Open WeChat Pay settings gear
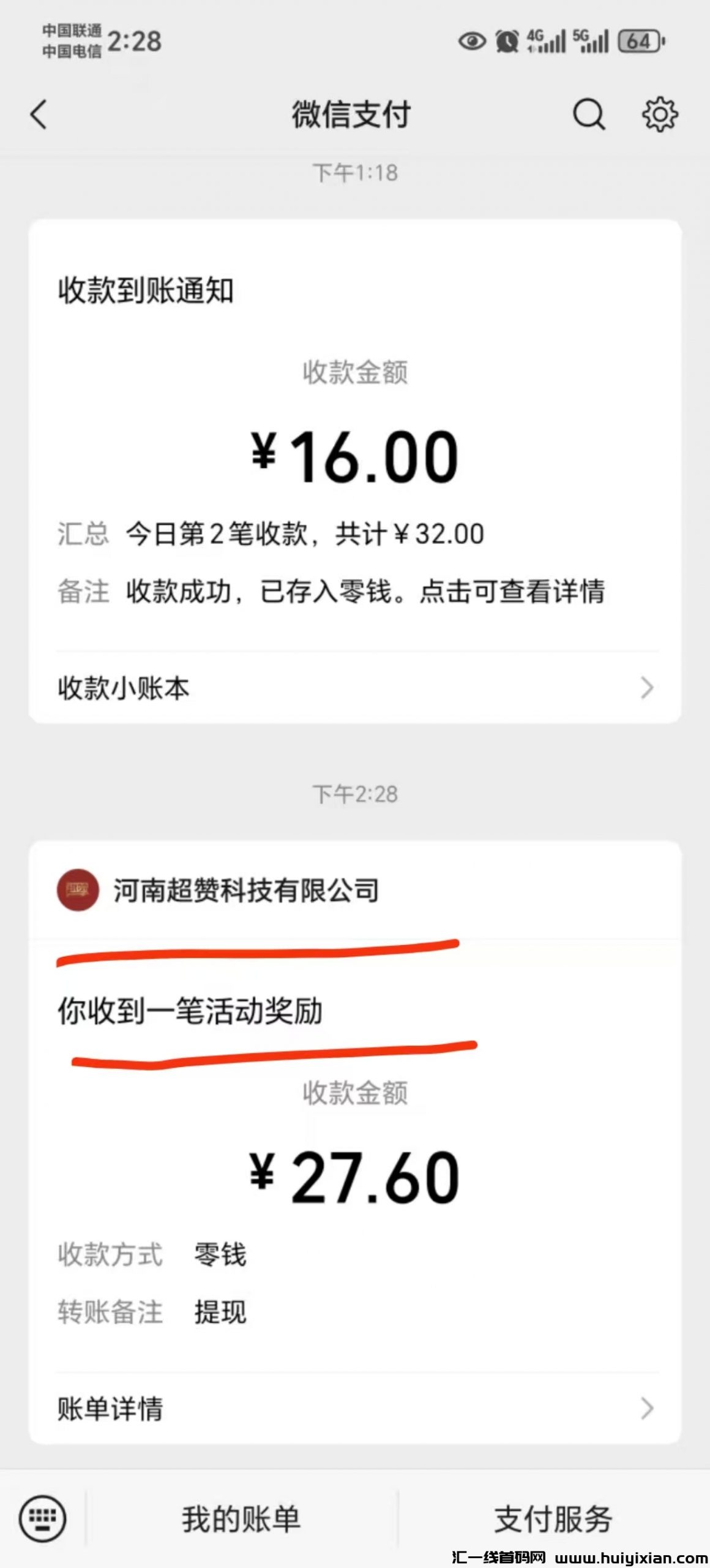The image size is (710, 1568). [x=659, y=115]
